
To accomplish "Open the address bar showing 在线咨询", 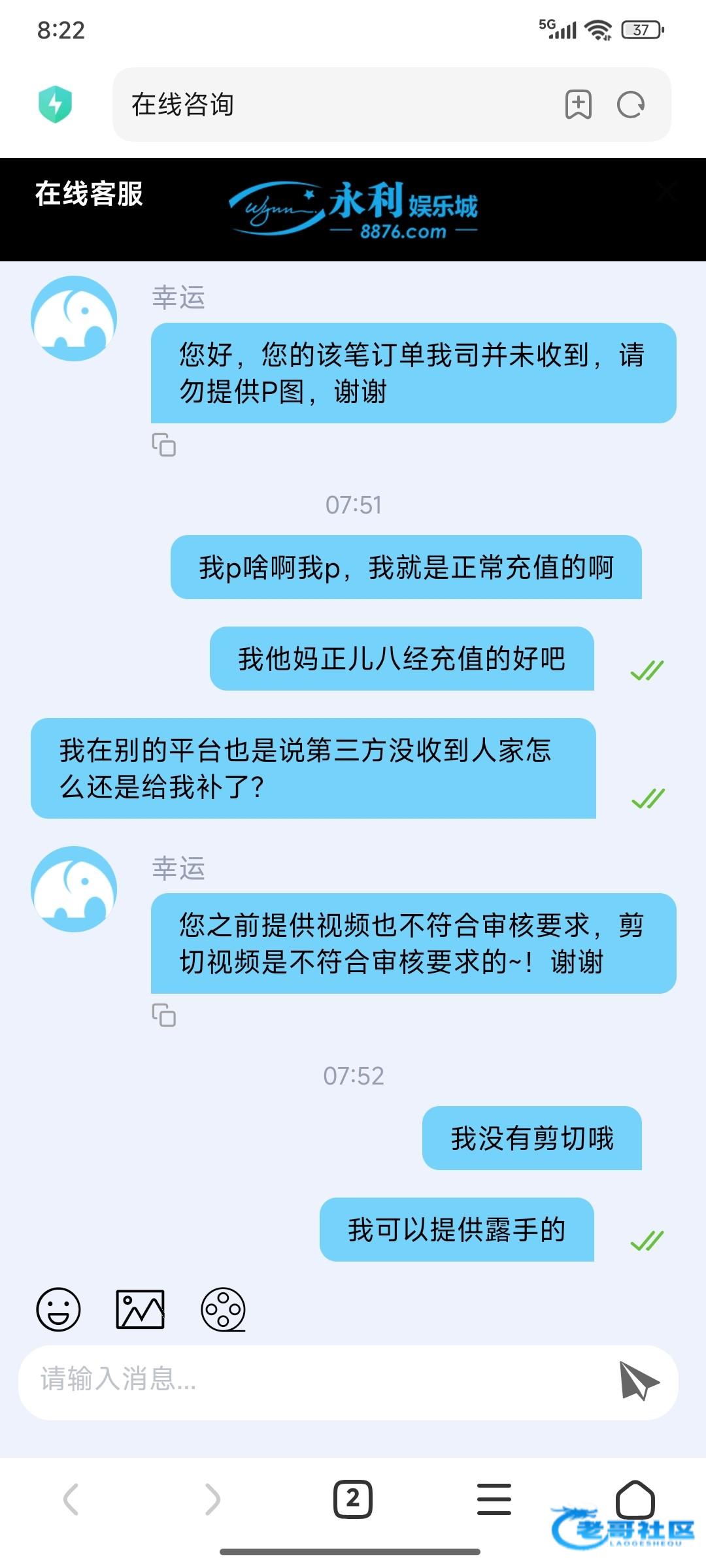I will tap(327, 105).
